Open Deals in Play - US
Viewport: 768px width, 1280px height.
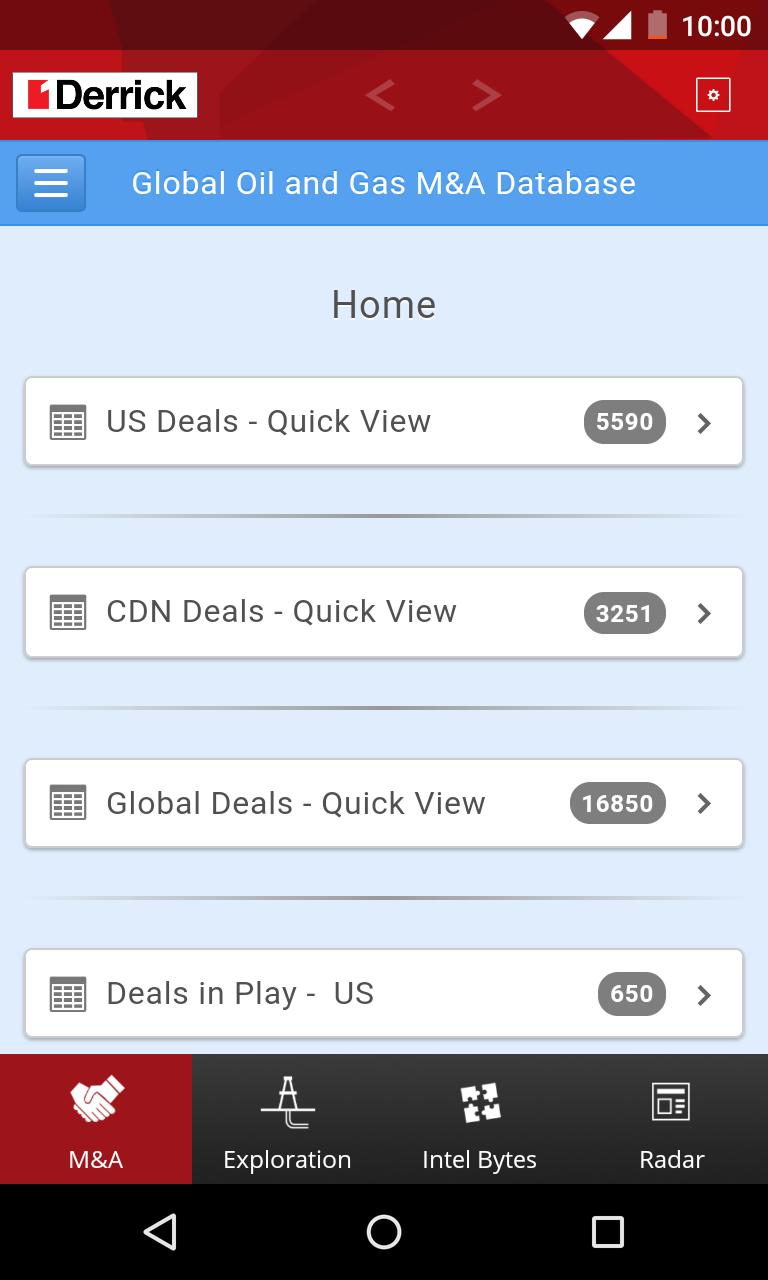[x=384, y=994]
